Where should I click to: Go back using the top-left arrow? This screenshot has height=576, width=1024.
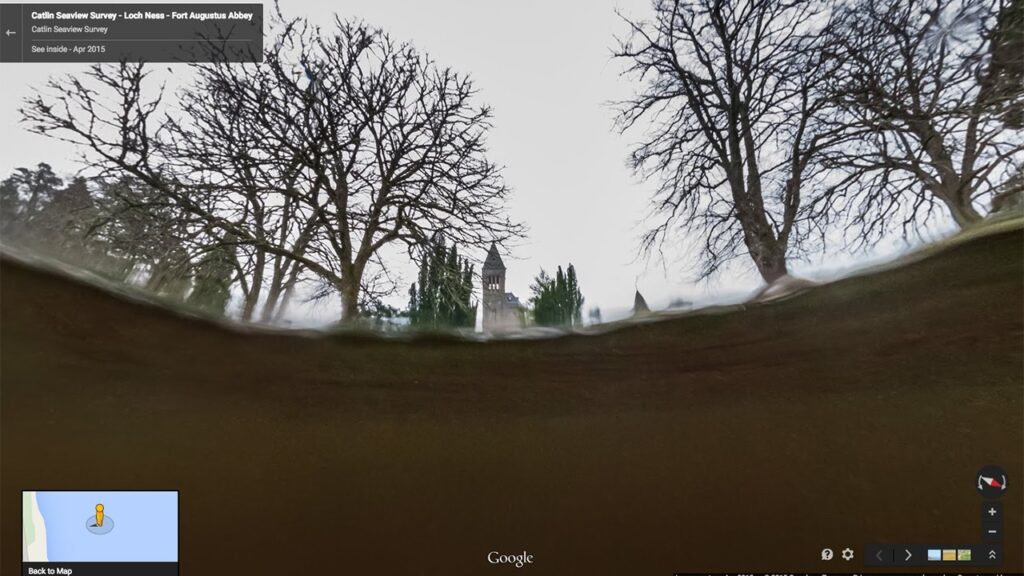click(11, 32)
